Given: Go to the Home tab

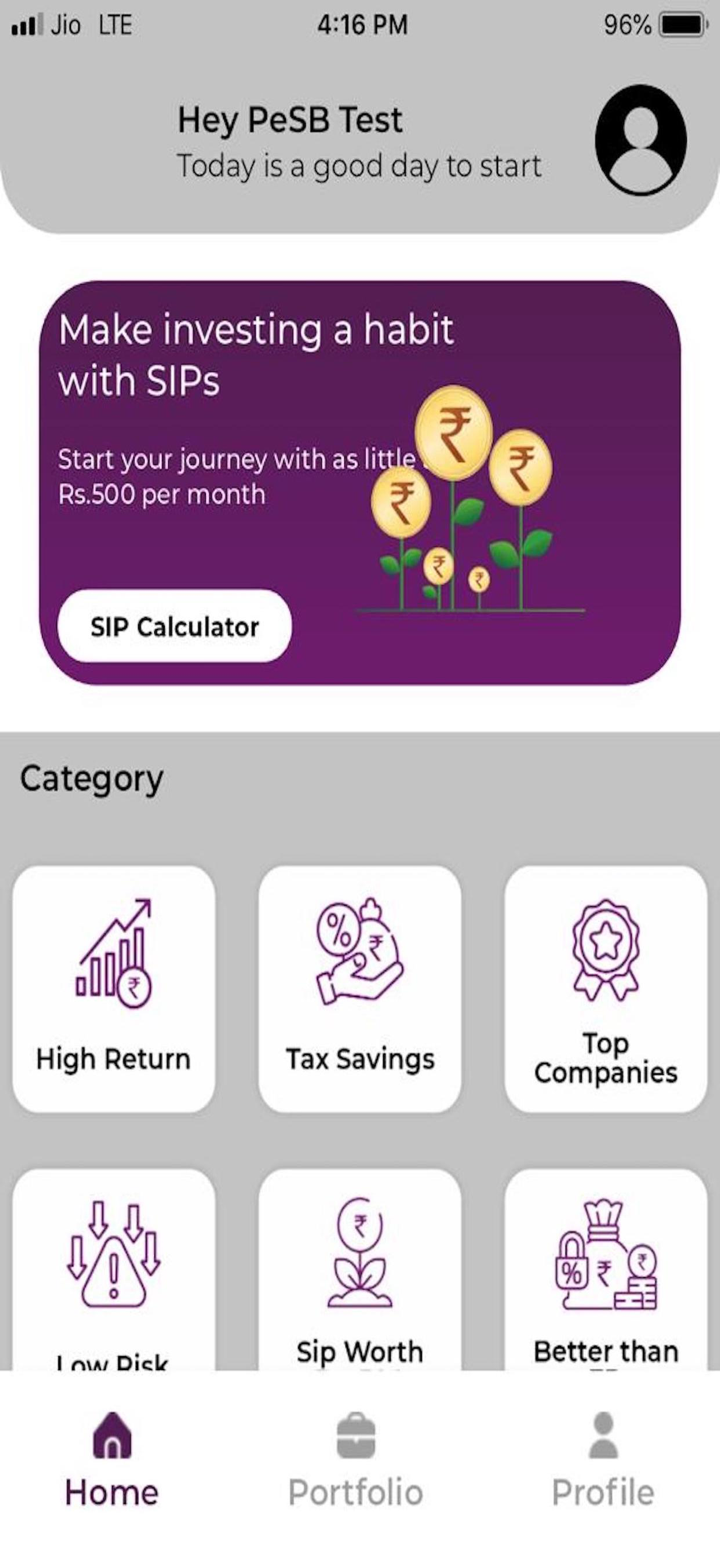Looking at the screenshot, I should click(112, 1460).
